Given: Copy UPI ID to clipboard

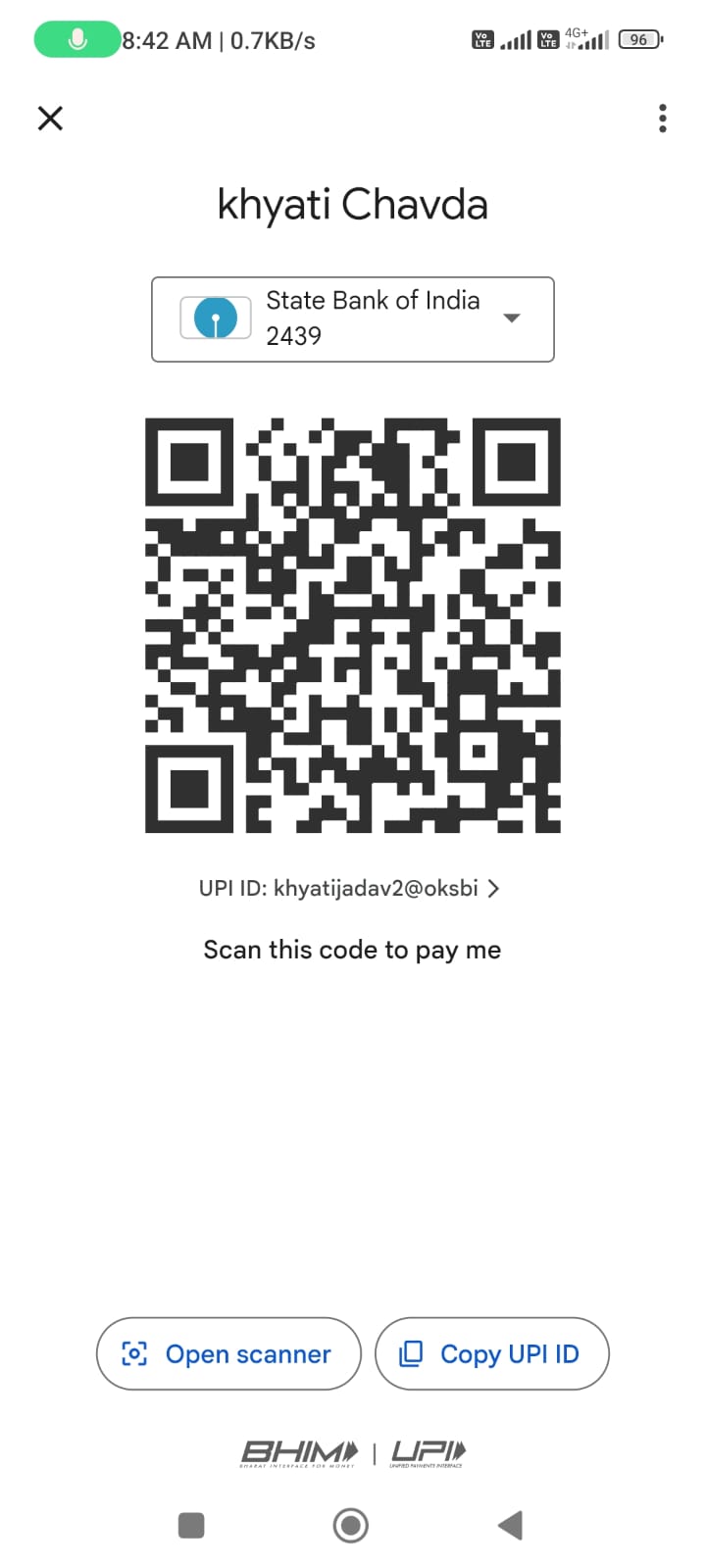Looking at the screenshot, I should point(491,1353).
